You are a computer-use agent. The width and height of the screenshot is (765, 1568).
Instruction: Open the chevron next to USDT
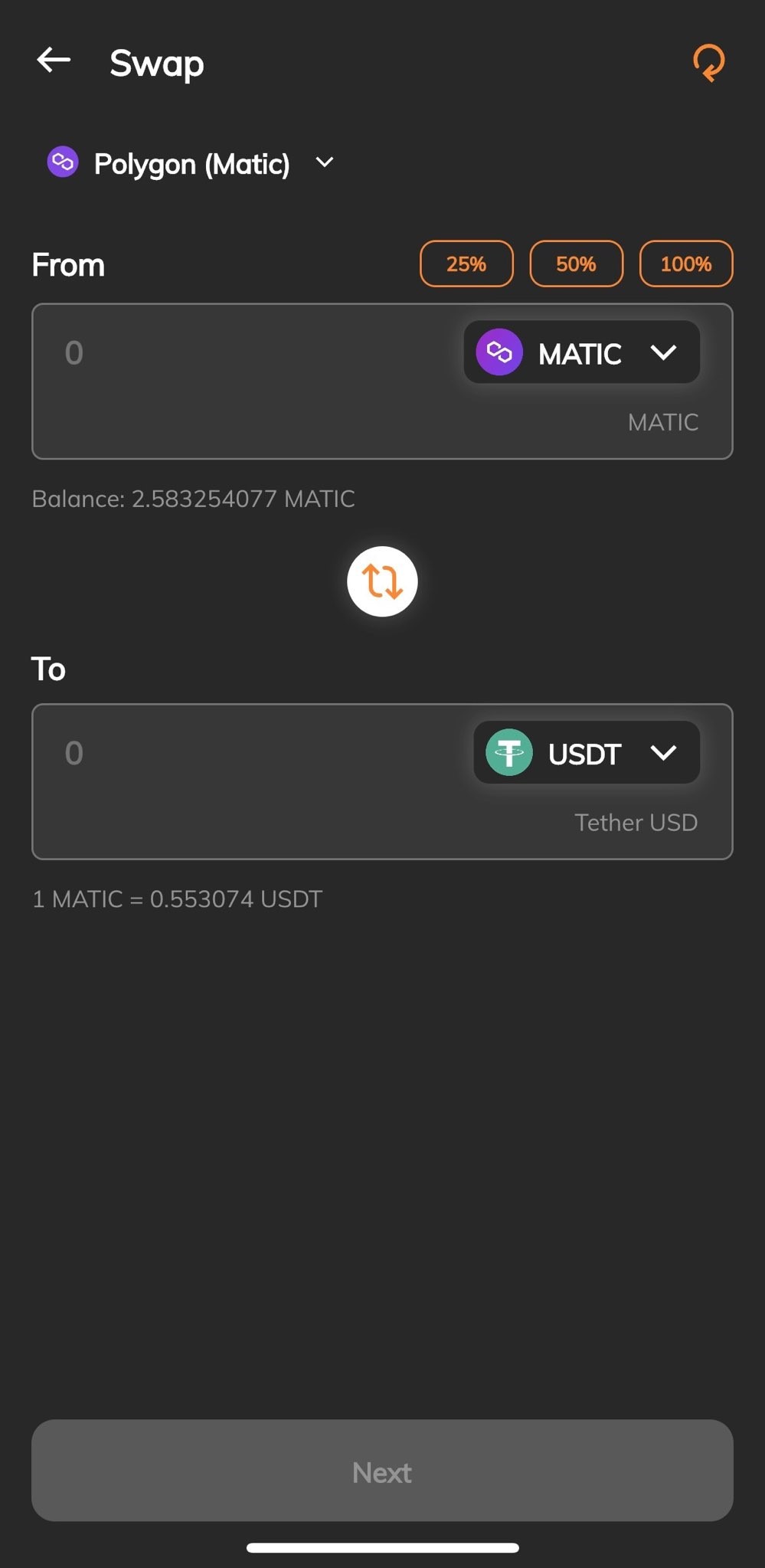(x=665, y=752)
